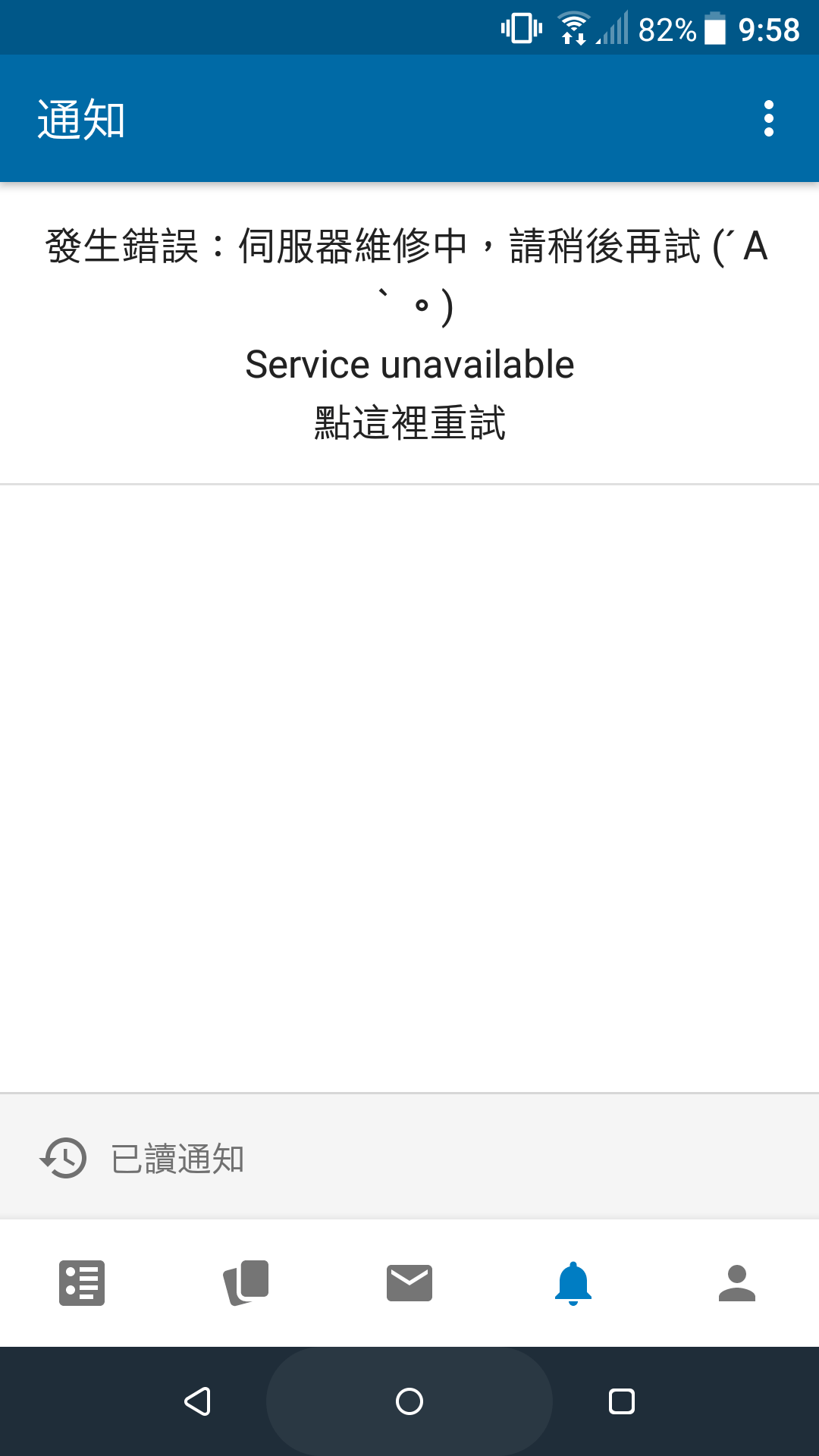Open the overflow menu in the app bar
This screenshot has width=819, height=1456.
[x=769, y=118]
